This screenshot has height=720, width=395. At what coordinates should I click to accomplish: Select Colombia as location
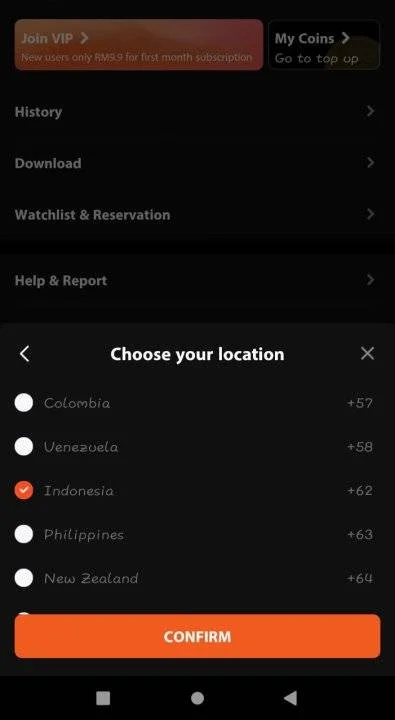tap(198, 403)
